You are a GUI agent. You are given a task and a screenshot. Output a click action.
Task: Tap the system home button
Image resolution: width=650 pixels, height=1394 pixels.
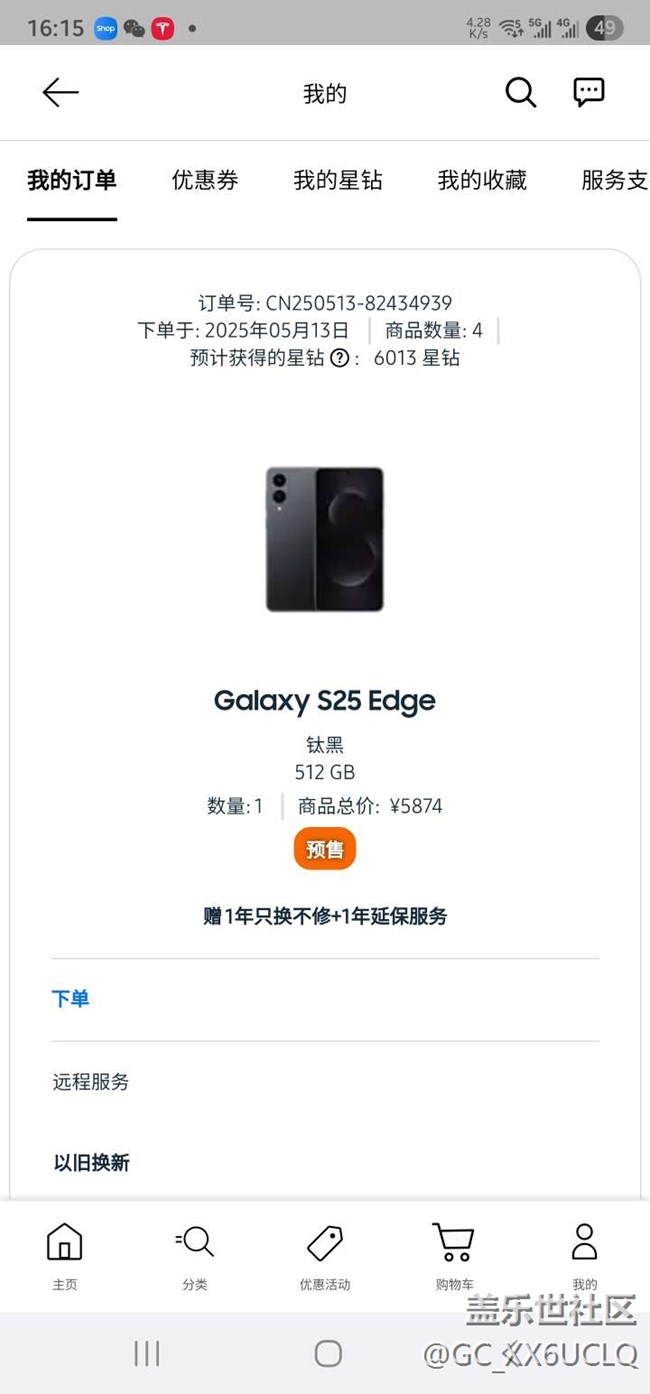[328, 1354]
